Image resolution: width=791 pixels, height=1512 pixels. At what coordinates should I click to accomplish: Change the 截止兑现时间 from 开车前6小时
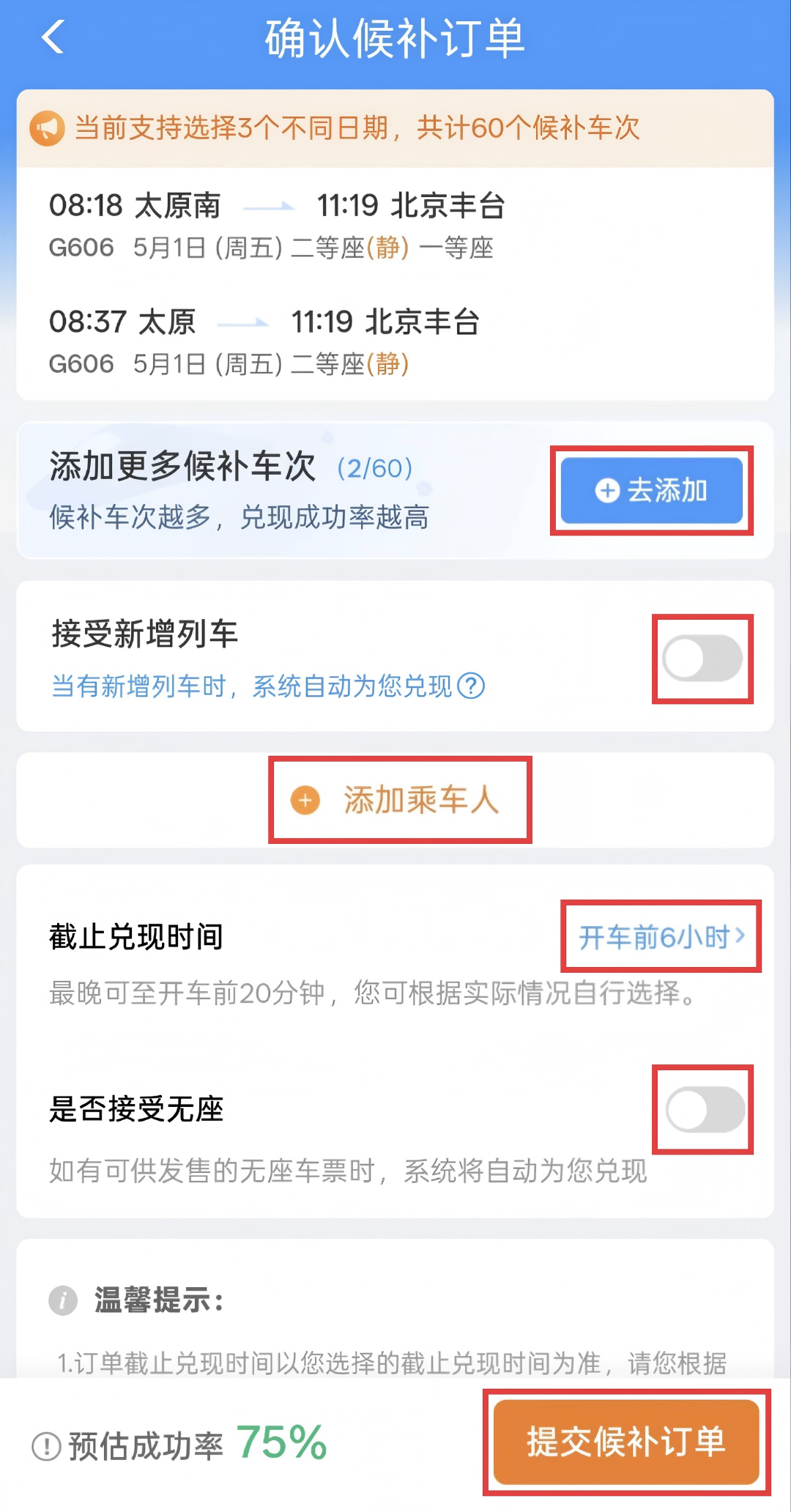[x=661, y=937]
